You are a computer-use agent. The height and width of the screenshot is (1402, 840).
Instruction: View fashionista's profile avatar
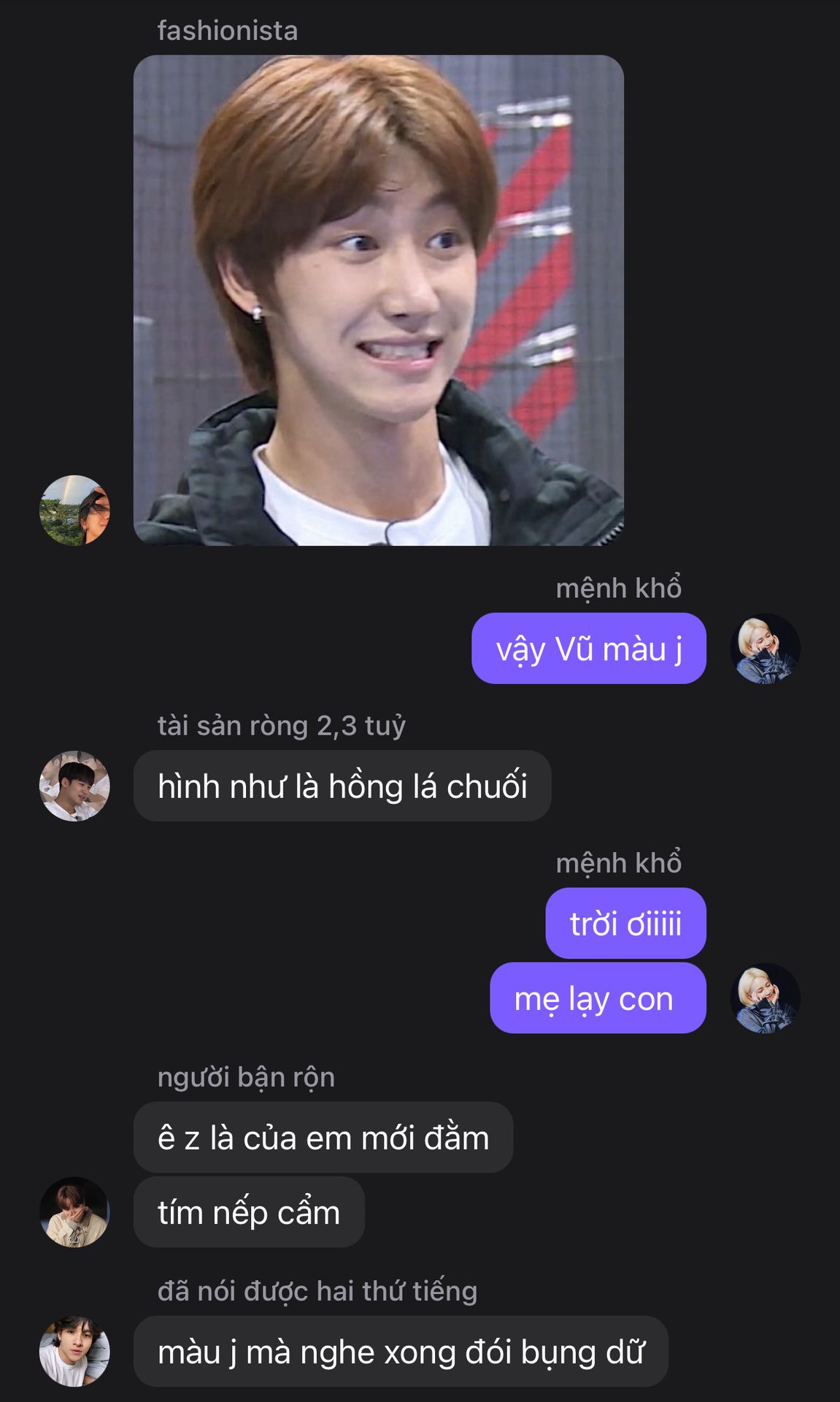(x=74, y=510)
